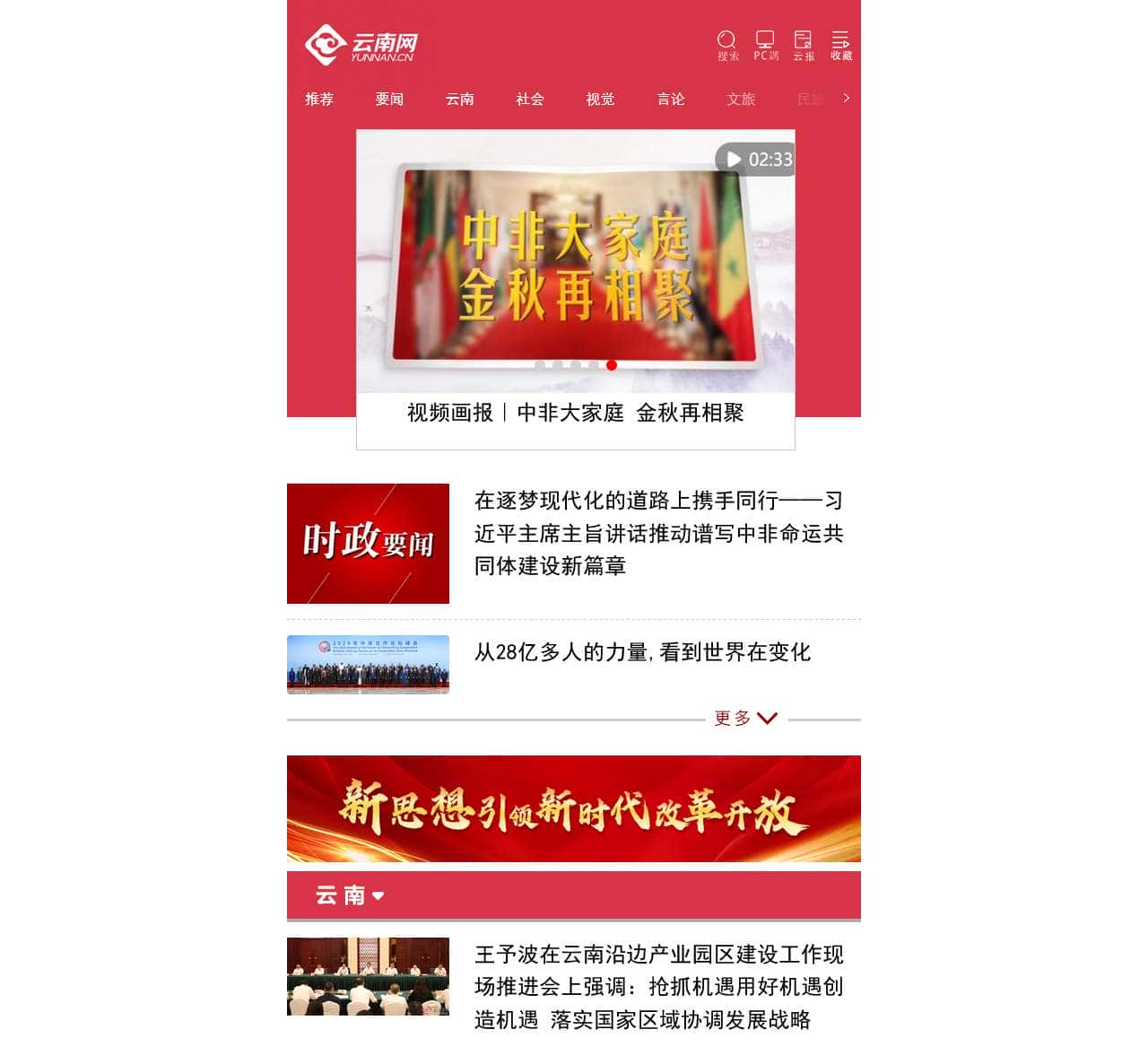Image resolution: width=1148 pixels, height=1047 pixels.
Task: Open the 云报 icon
Action: [x=804, y=45]
